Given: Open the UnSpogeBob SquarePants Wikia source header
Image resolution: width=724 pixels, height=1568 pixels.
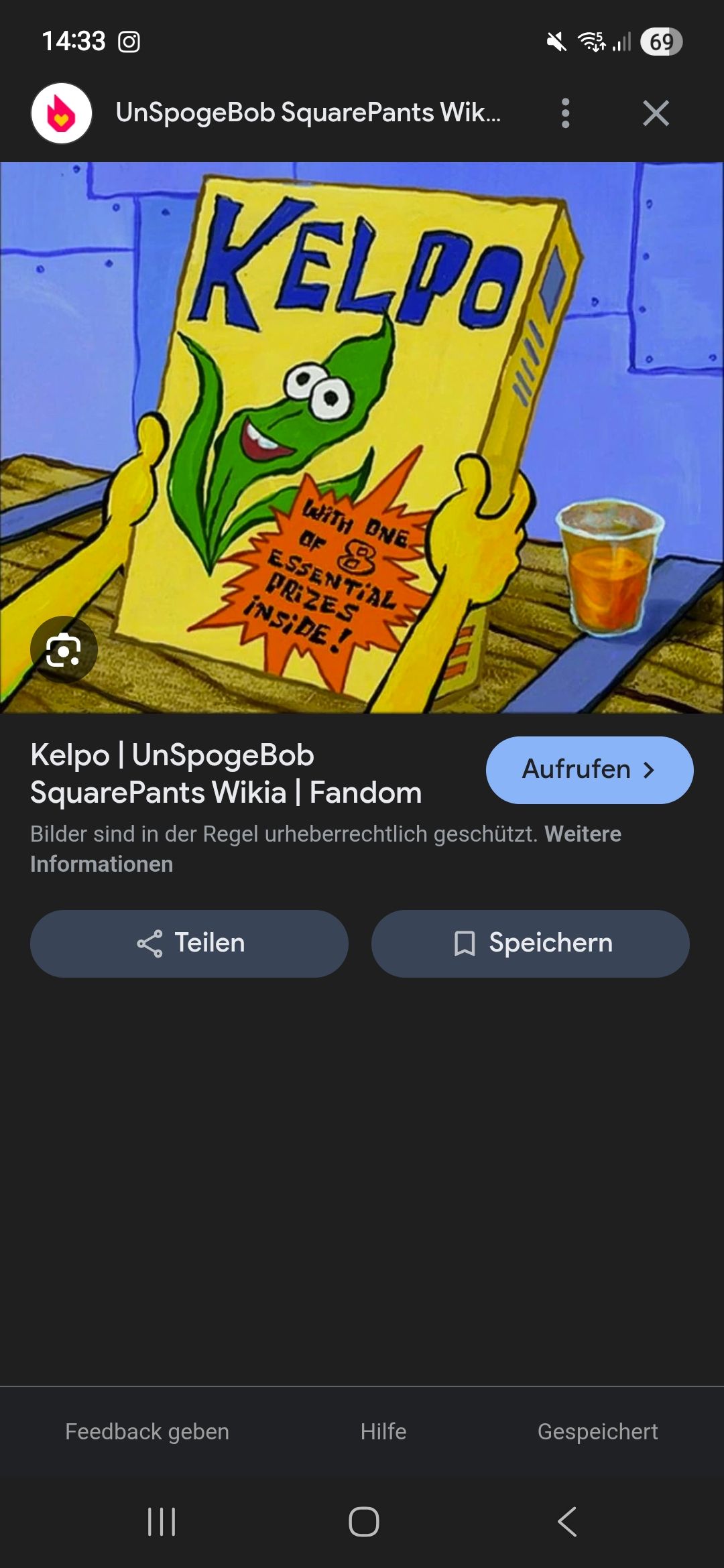Looking at the screenshot, I should (307, 113).
